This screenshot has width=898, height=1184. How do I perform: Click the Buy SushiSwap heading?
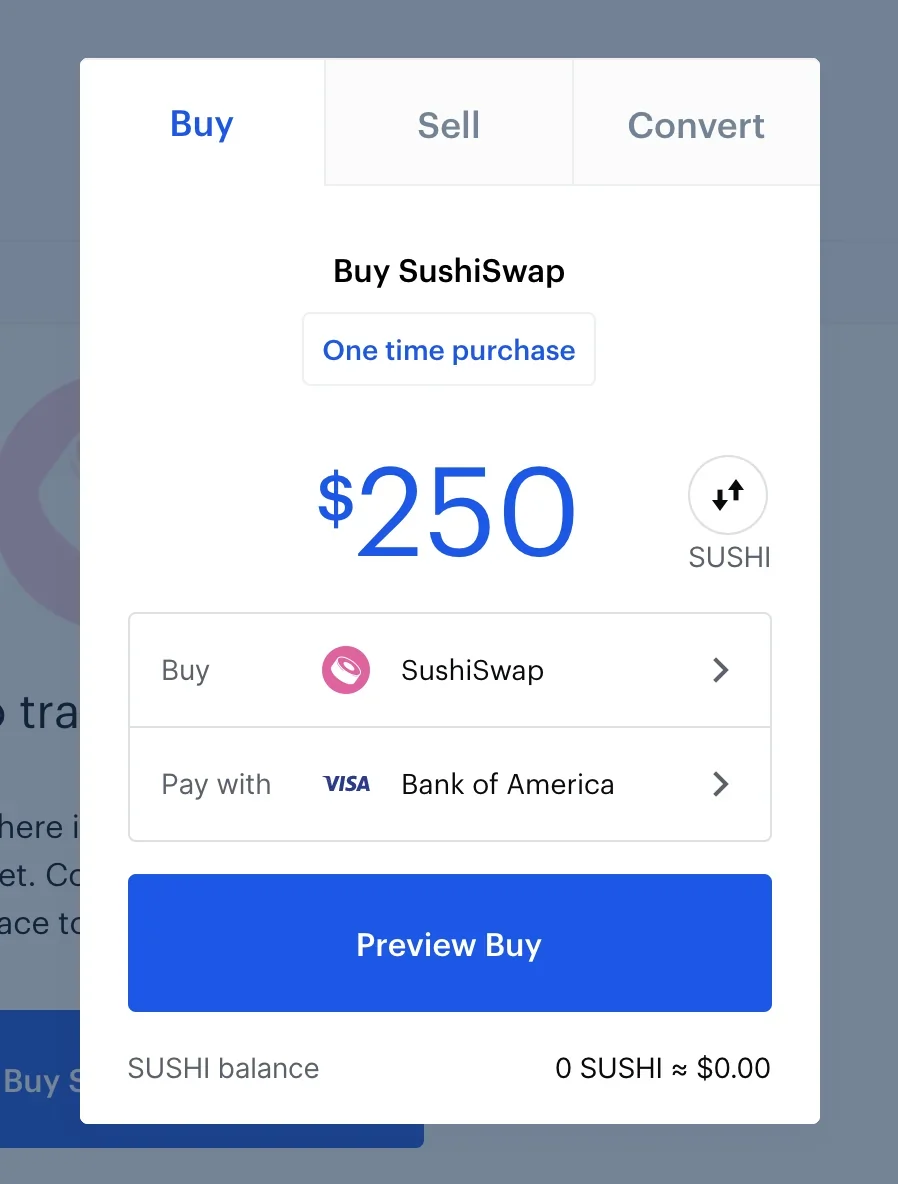pos(448,271)
